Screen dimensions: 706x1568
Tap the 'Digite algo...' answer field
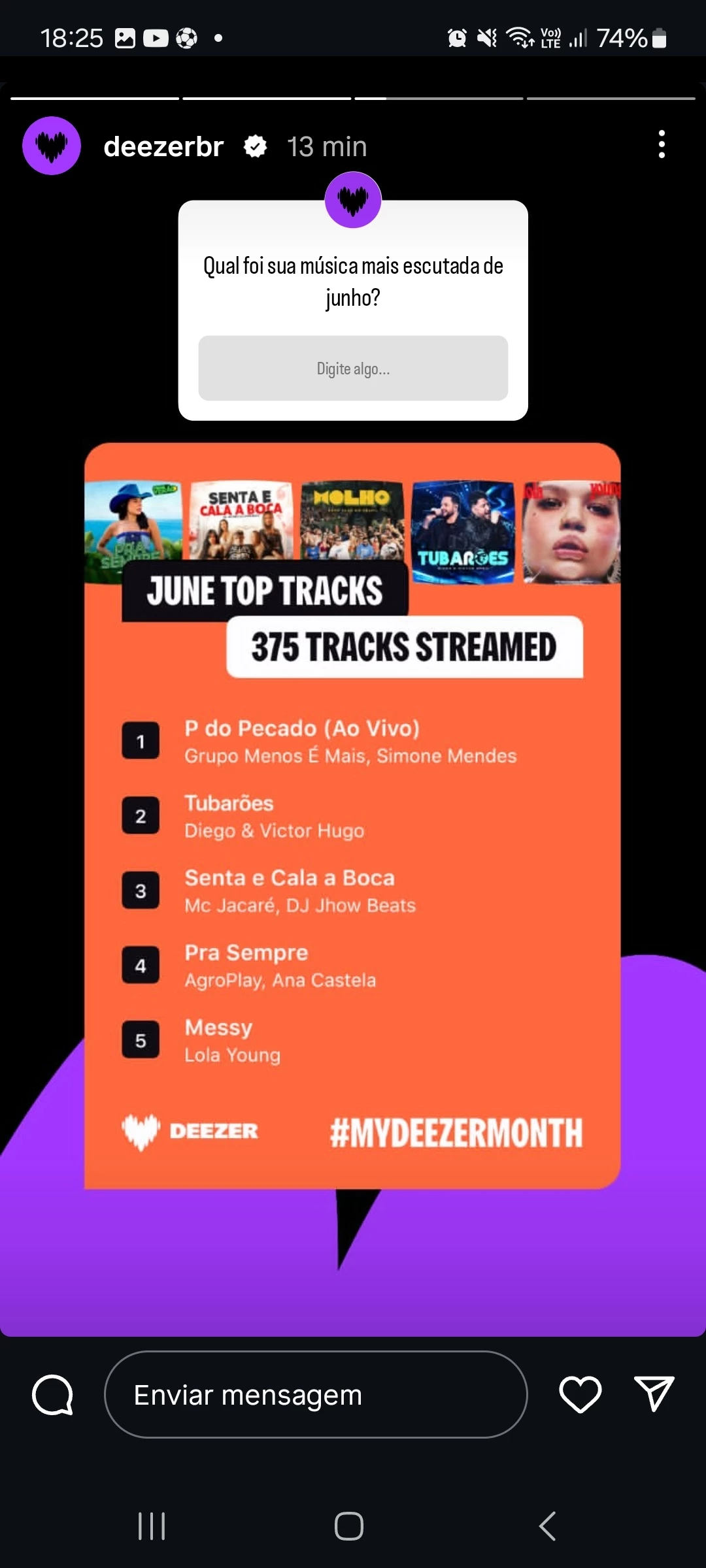coord(353,368)
